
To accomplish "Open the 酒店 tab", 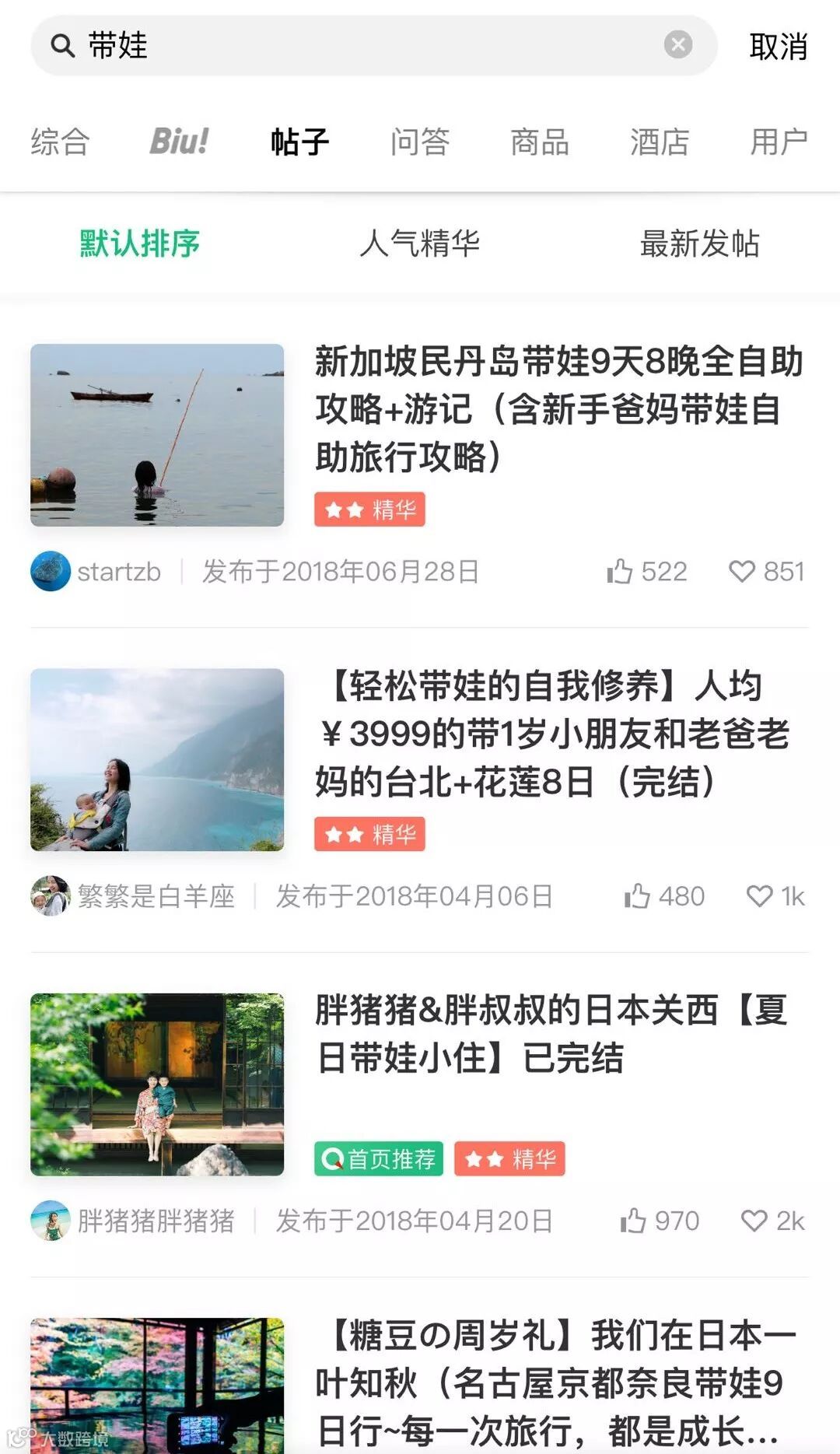I will 660,142.
